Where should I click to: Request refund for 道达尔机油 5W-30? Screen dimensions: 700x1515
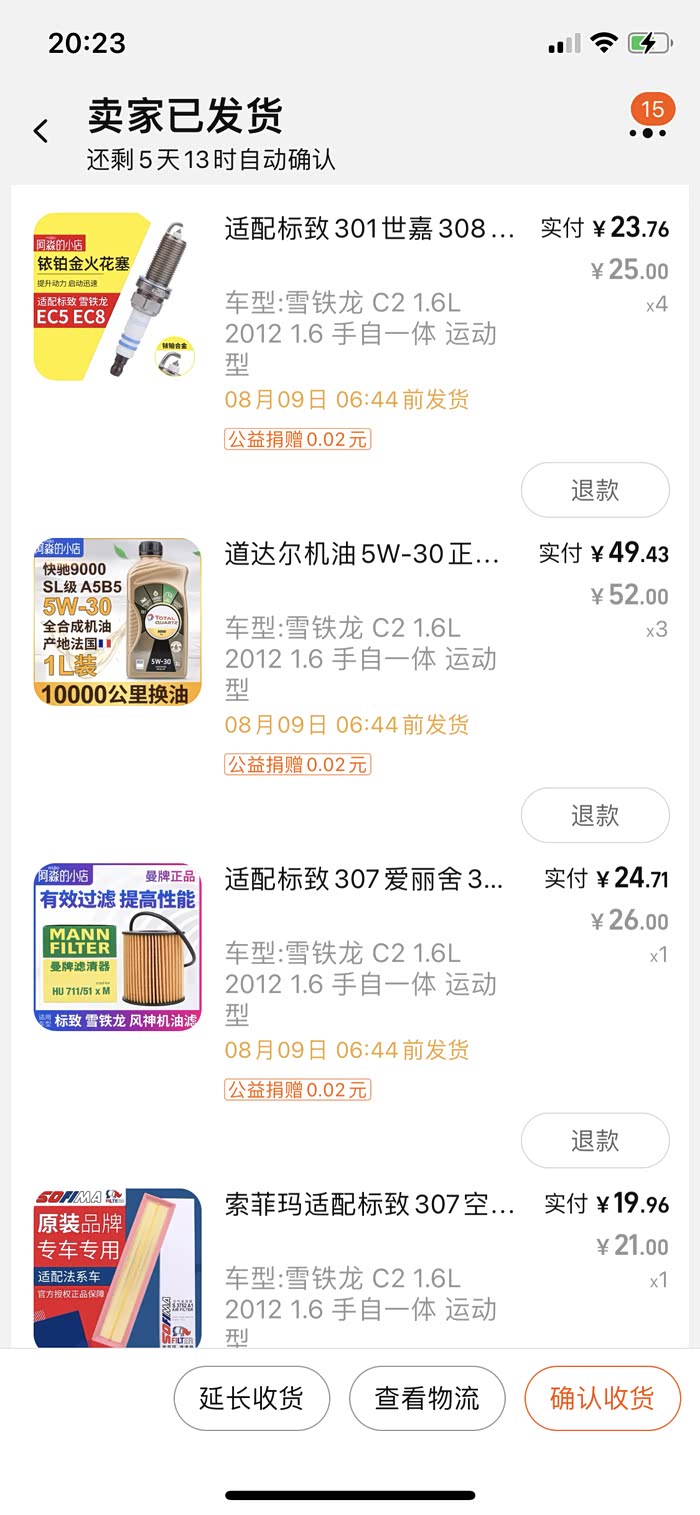pos(595,815)
